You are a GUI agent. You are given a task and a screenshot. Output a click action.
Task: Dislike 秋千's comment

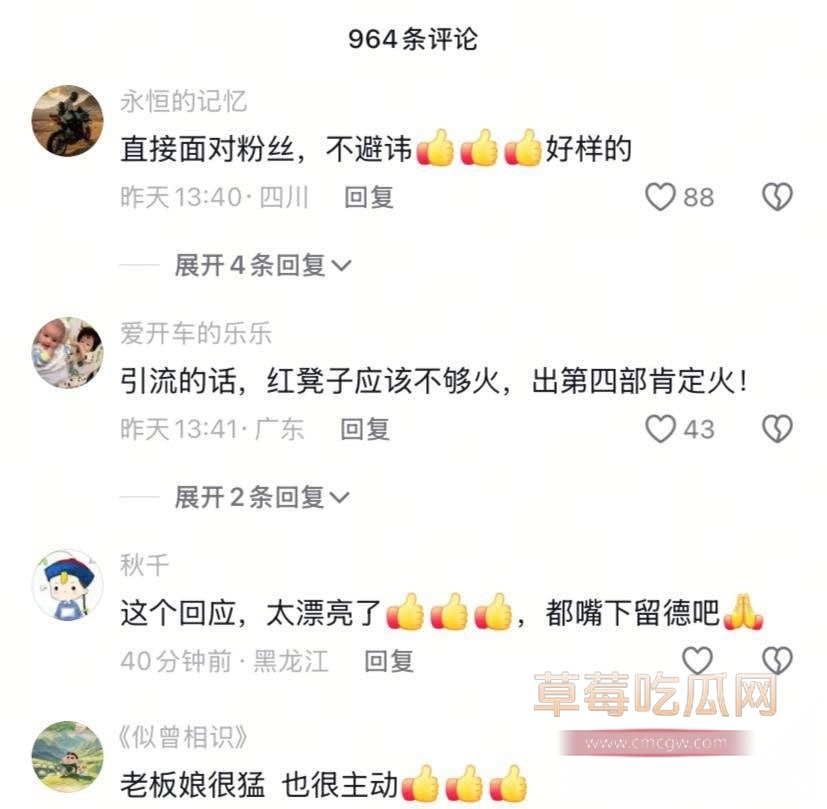(x=777, y=660)
